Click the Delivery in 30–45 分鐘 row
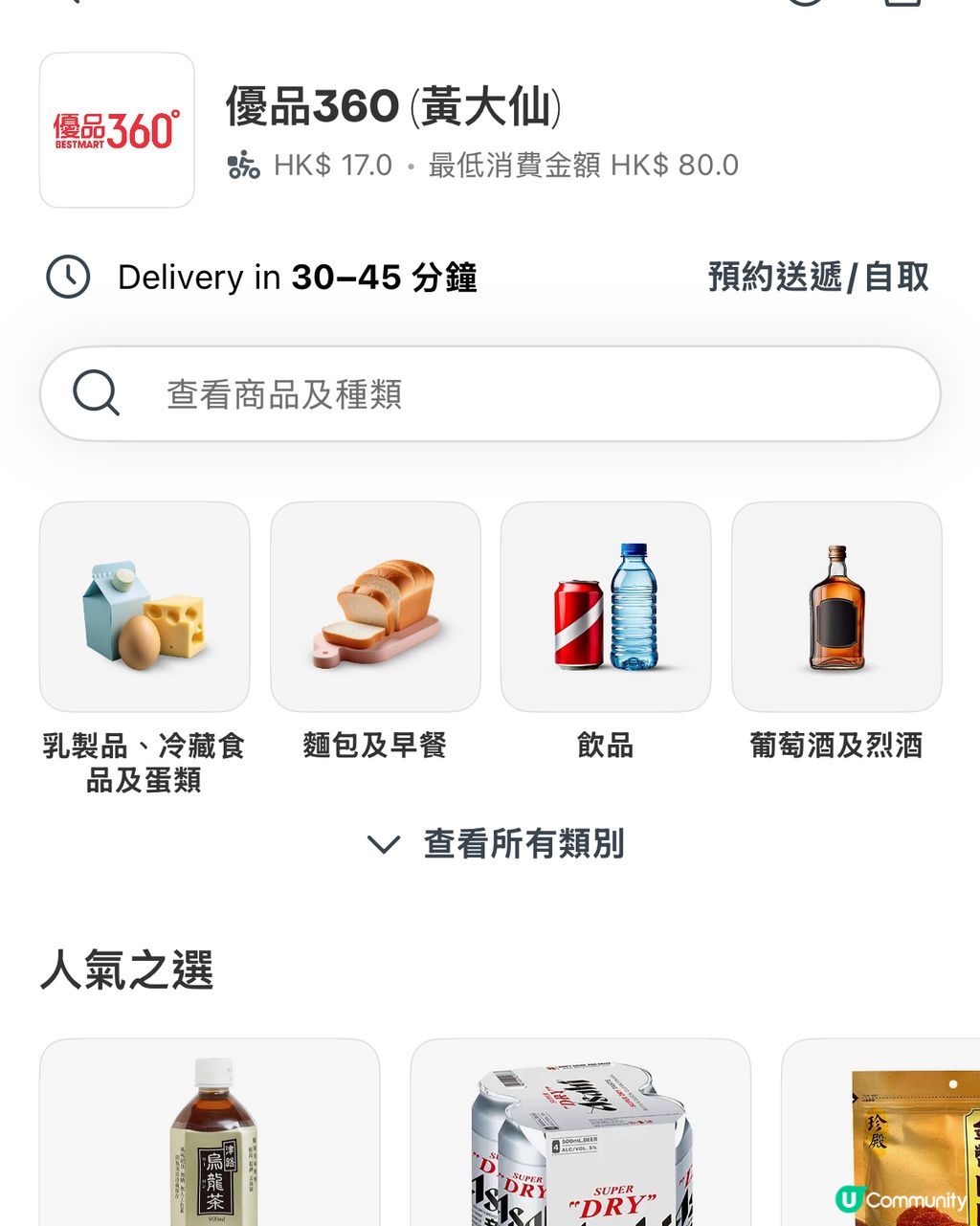980x1226 pixels. (299, 277)
